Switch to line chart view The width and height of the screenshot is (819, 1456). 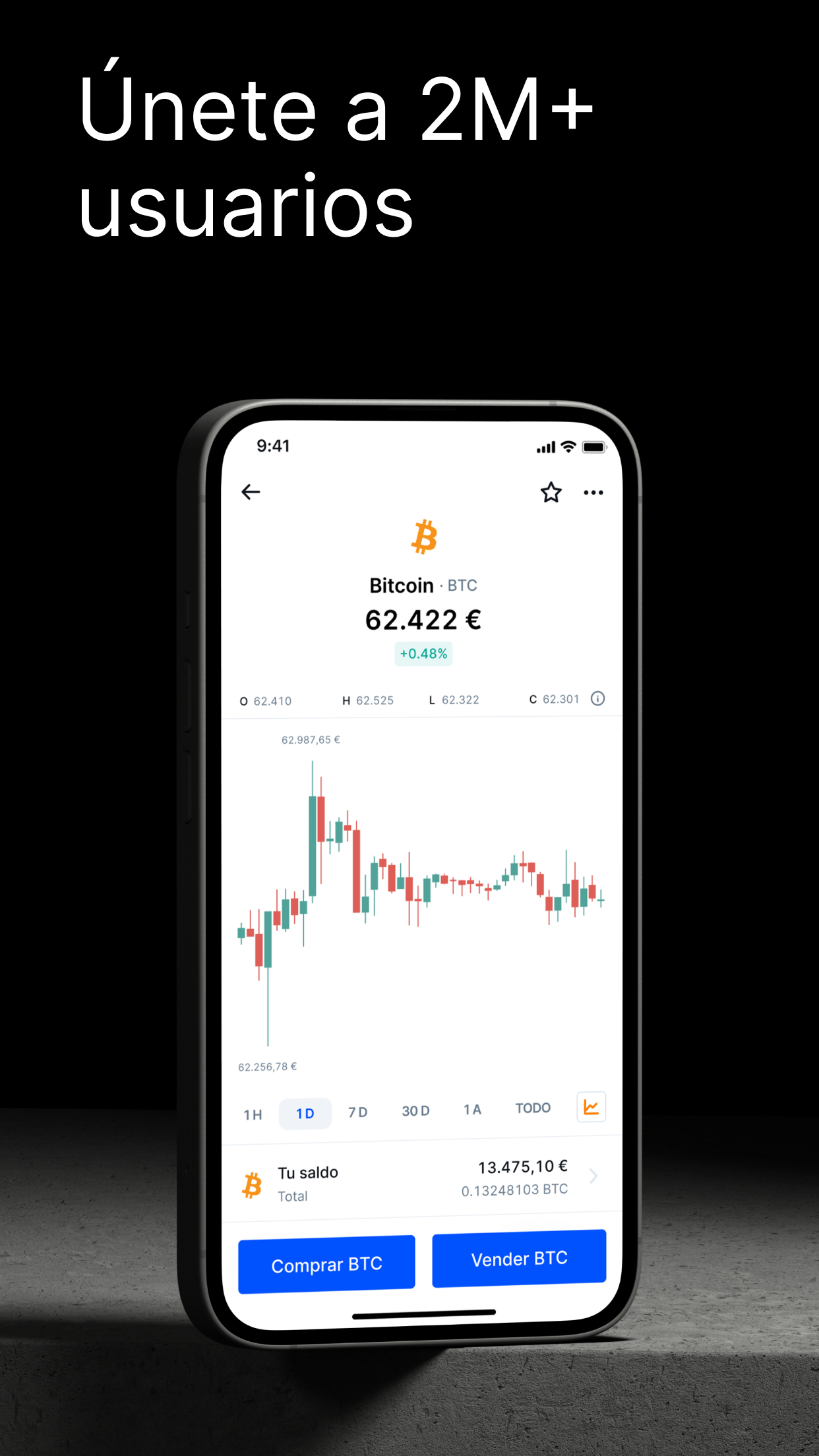591,1107
